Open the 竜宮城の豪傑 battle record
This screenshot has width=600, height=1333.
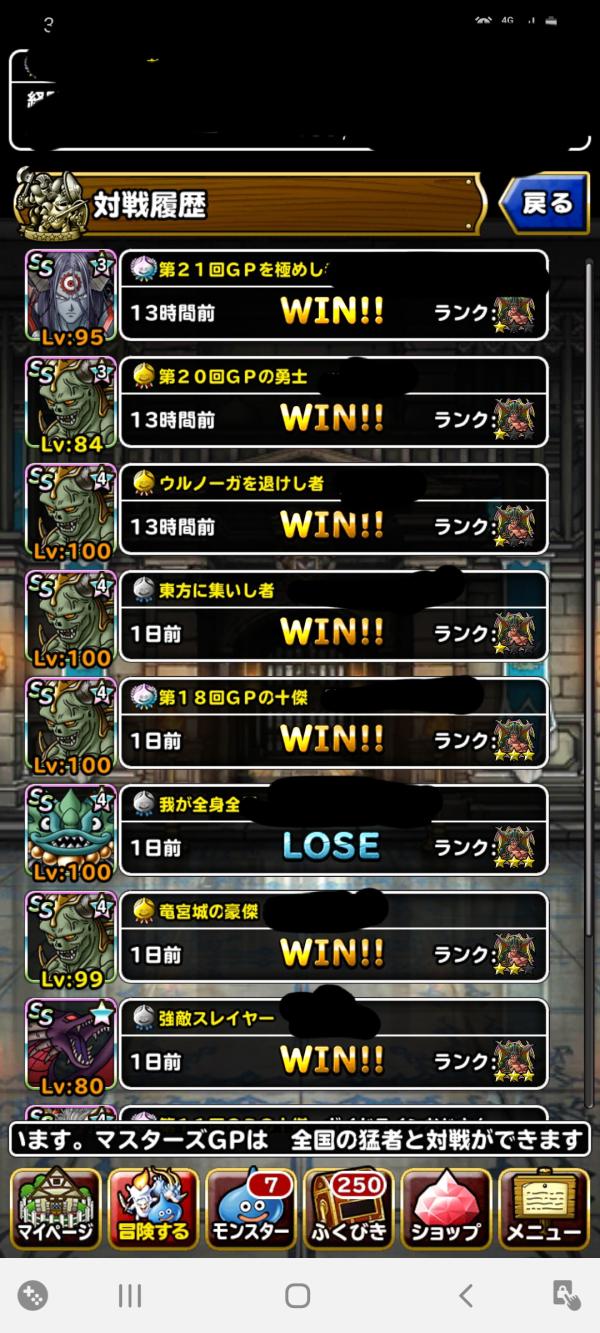coord(333,936)
